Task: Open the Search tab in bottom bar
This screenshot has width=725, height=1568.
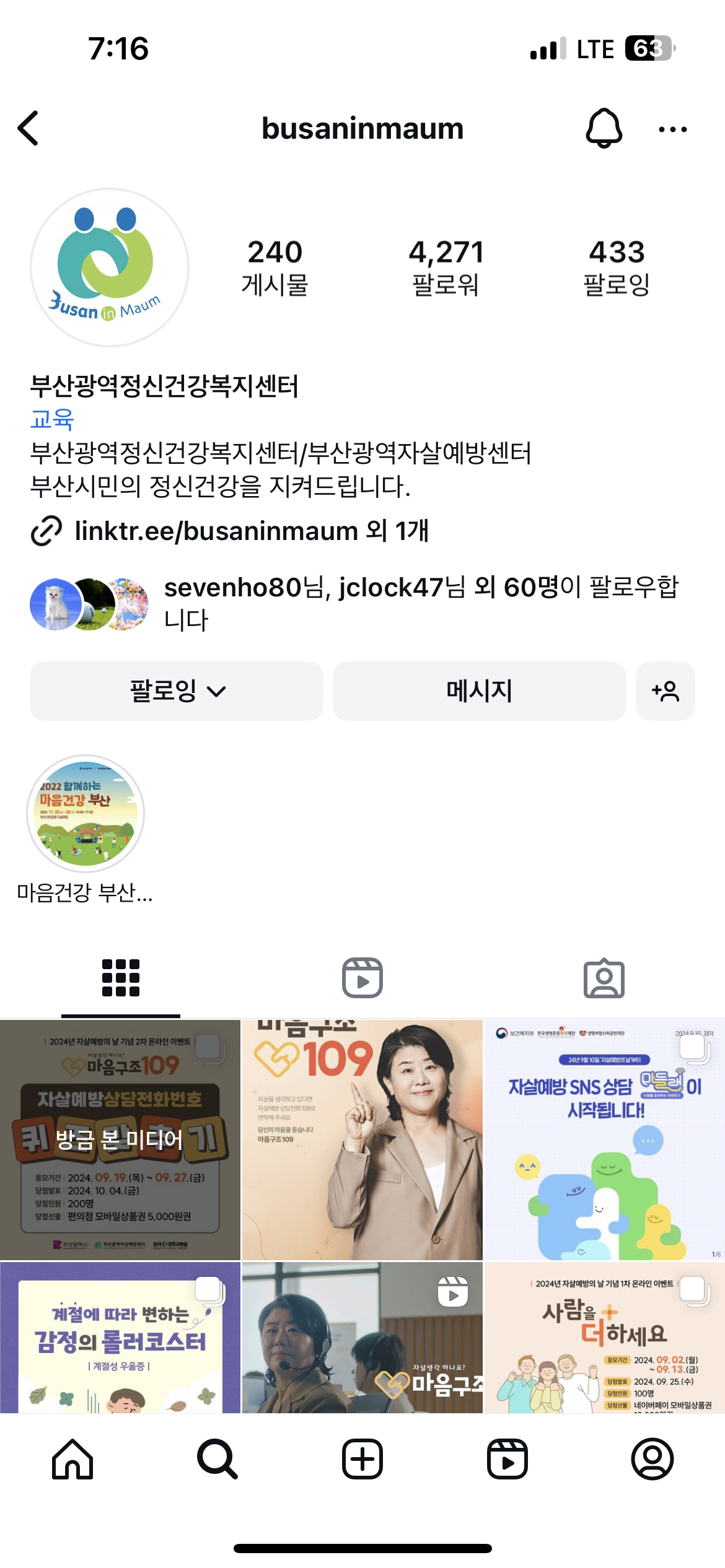Action: (x=217, y=1458)
